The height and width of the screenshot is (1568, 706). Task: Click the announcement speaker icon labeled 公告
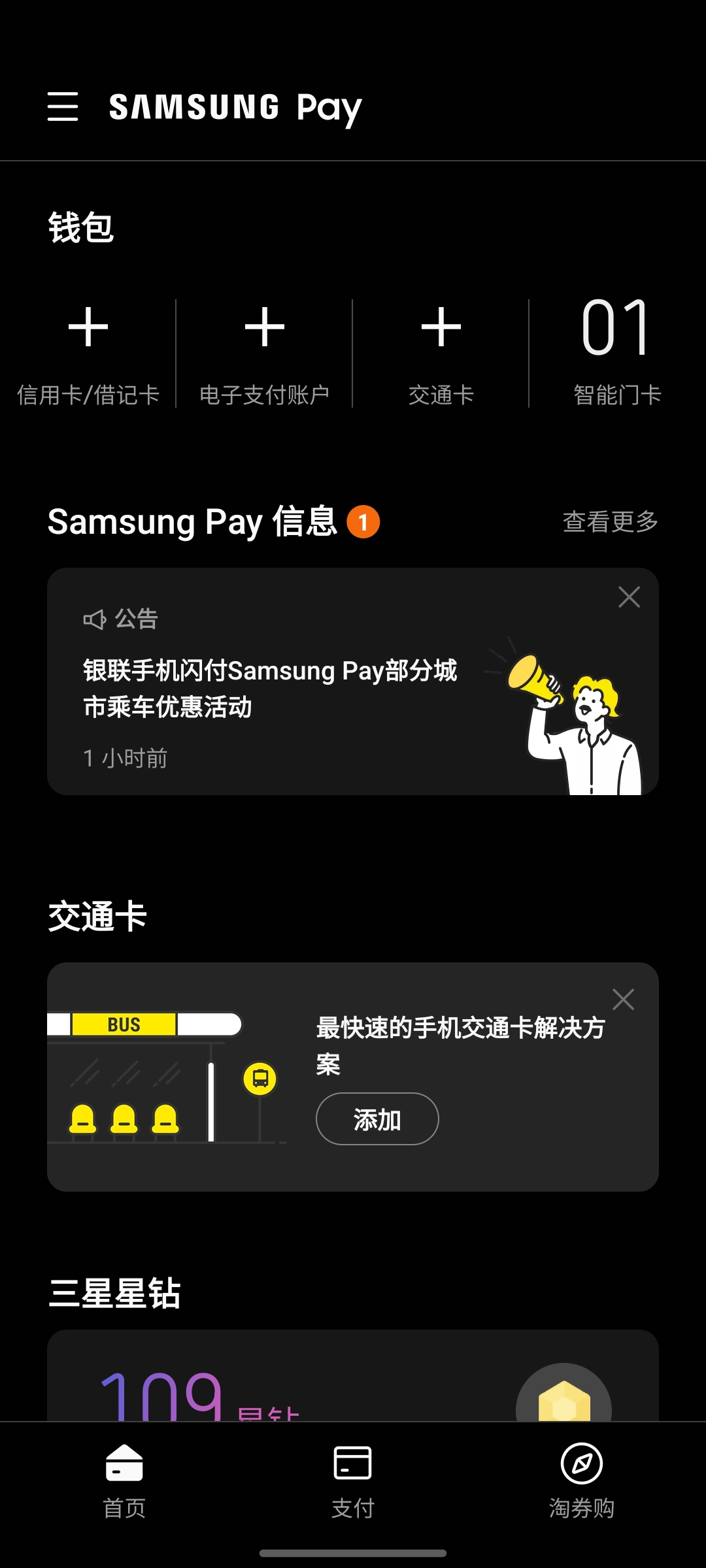[x=94, y=619]
